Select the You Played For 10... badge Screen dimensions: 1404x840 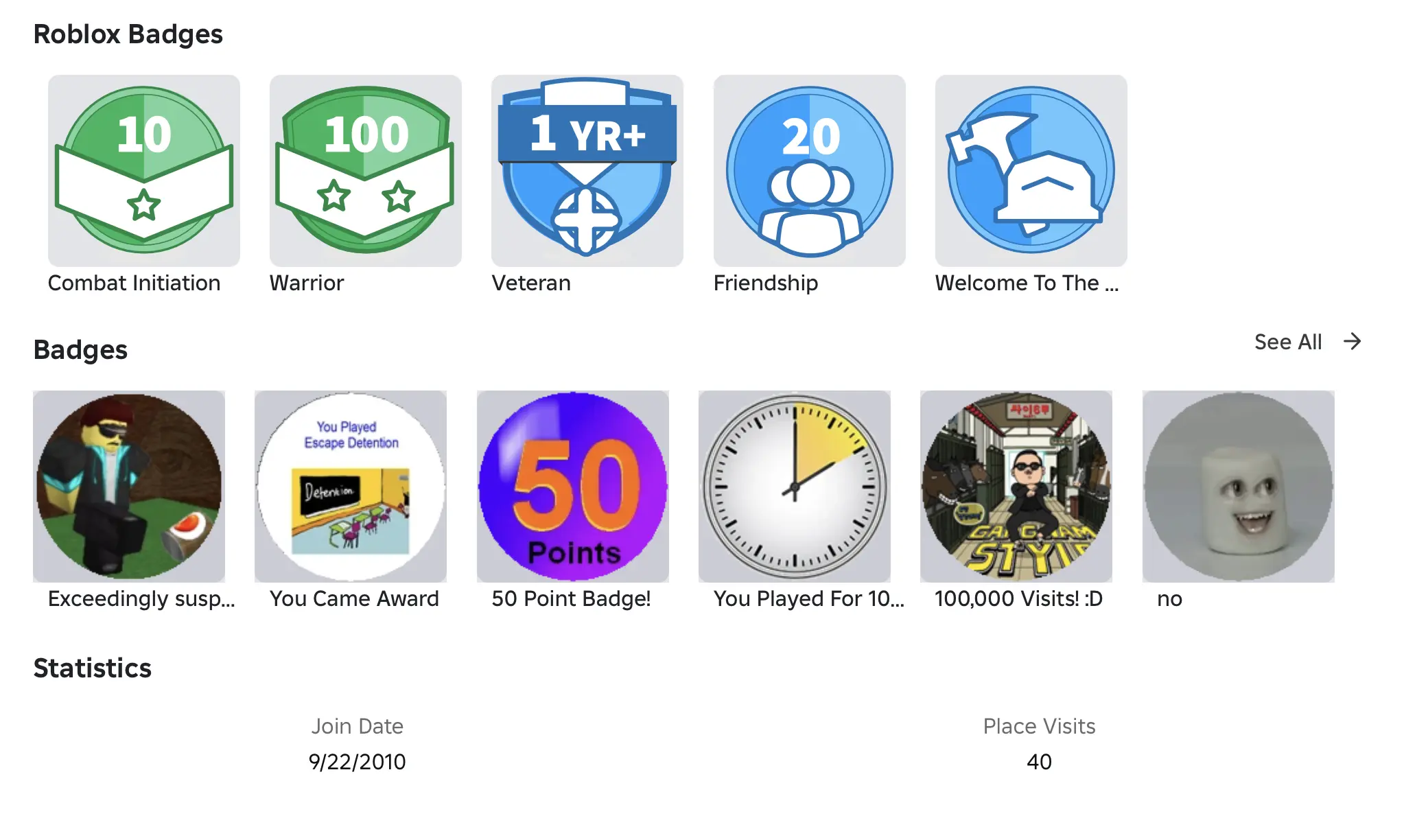point(794,486)
